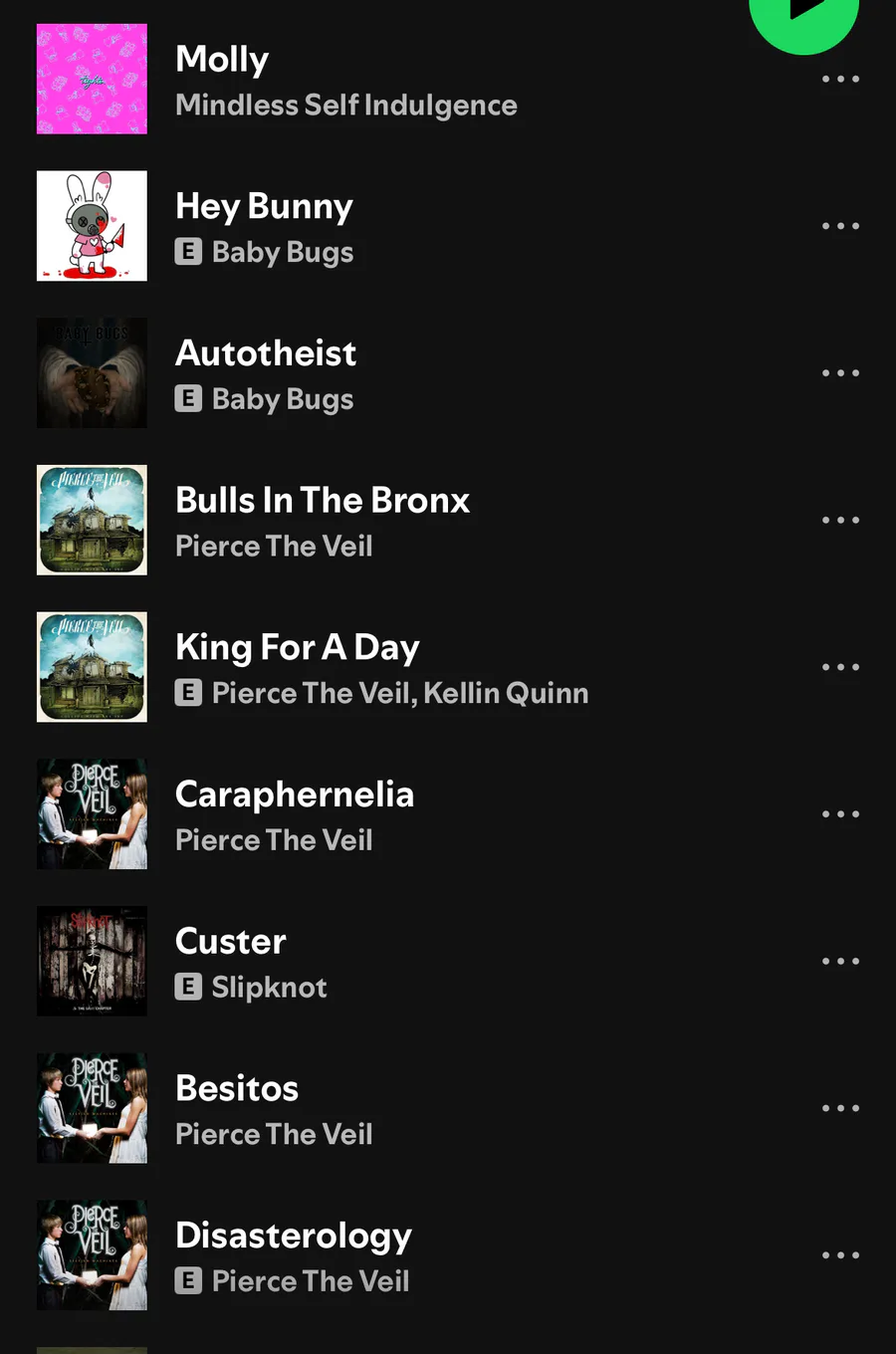The image size is (896, 1354).
Task: Open more options for Autotheist
Action: tap(840, 373)
